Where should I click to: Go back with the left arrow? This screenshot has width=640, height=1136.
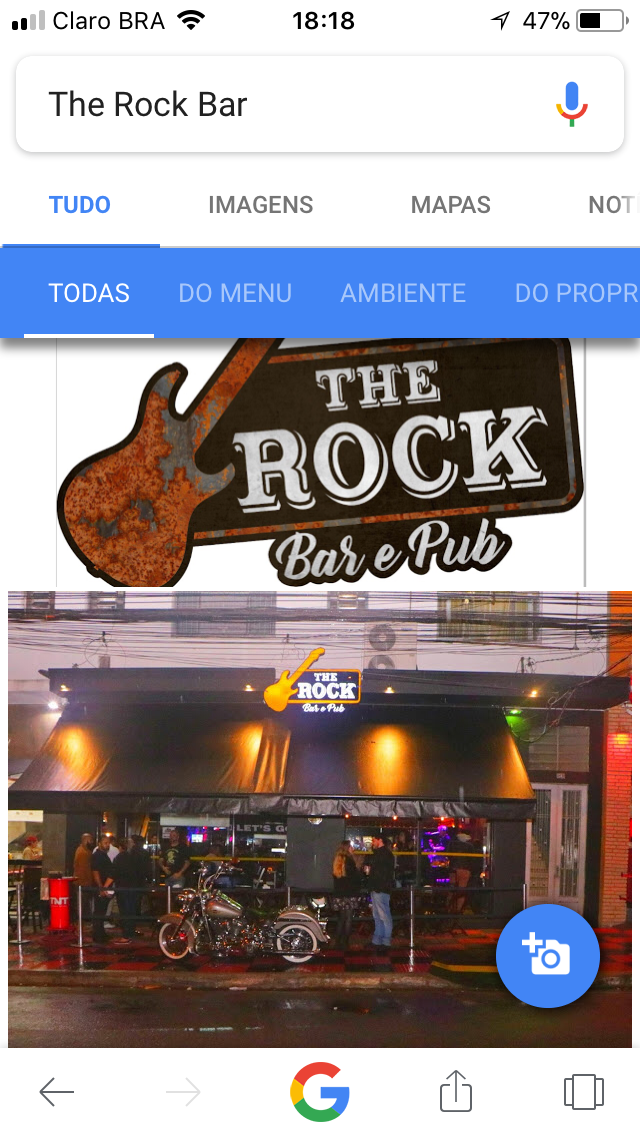(x=56, y=1092)
